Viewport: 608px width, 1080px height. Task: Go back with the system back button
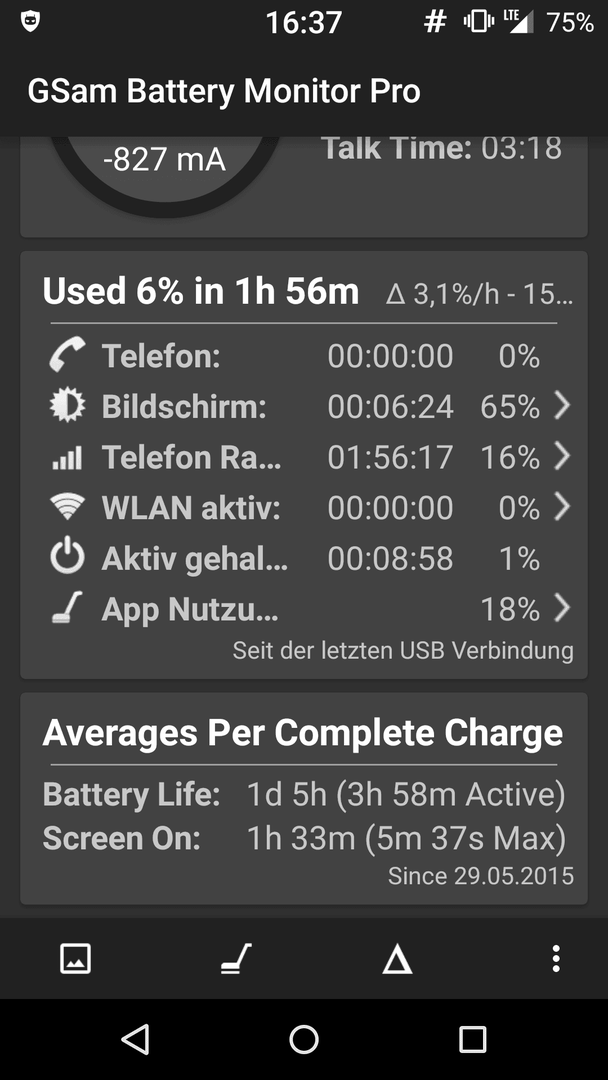tap(135, 1039)
